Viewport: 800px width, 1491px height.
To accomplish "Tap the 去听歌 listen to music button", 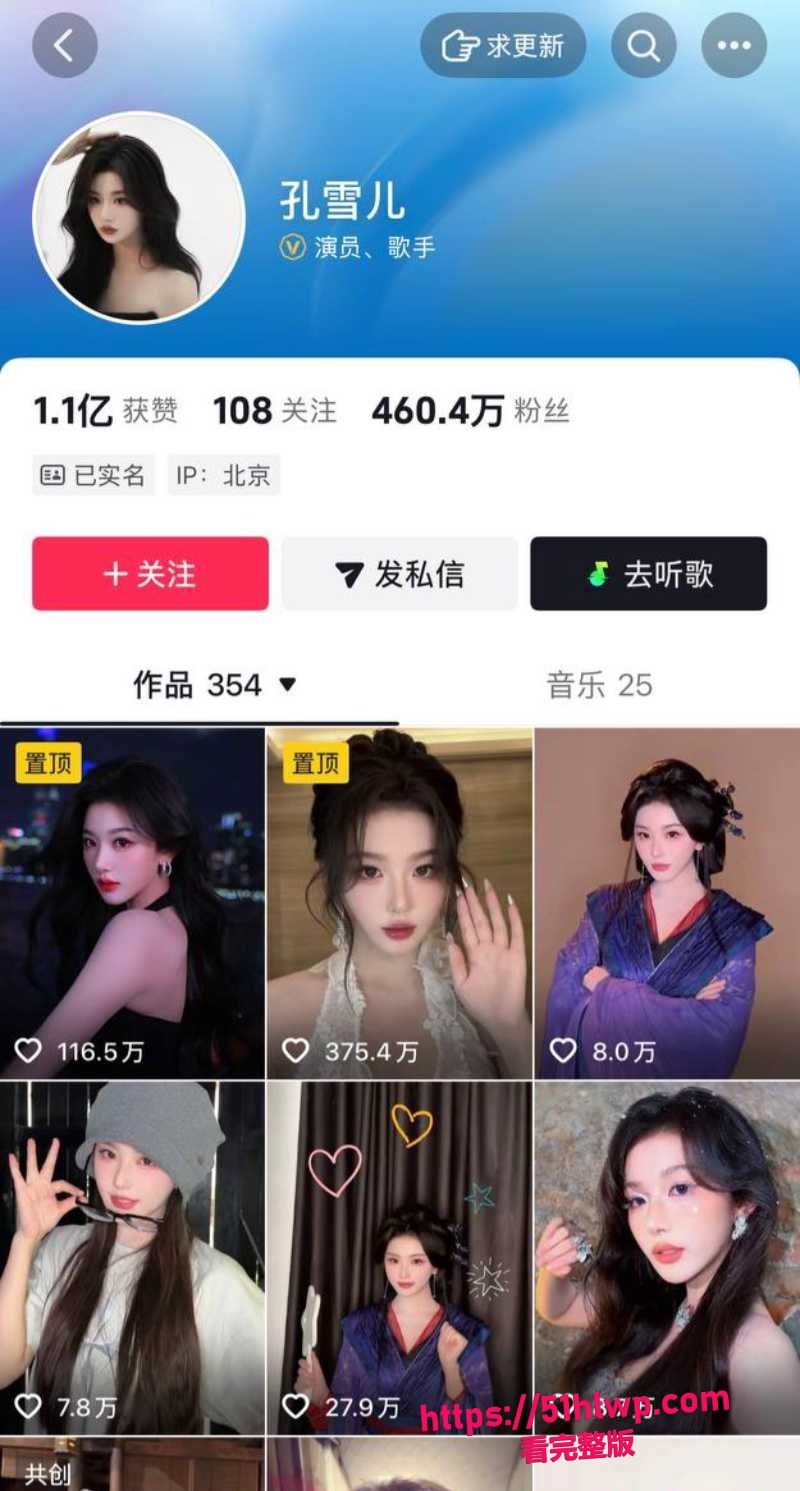I will tap(649, 574).
